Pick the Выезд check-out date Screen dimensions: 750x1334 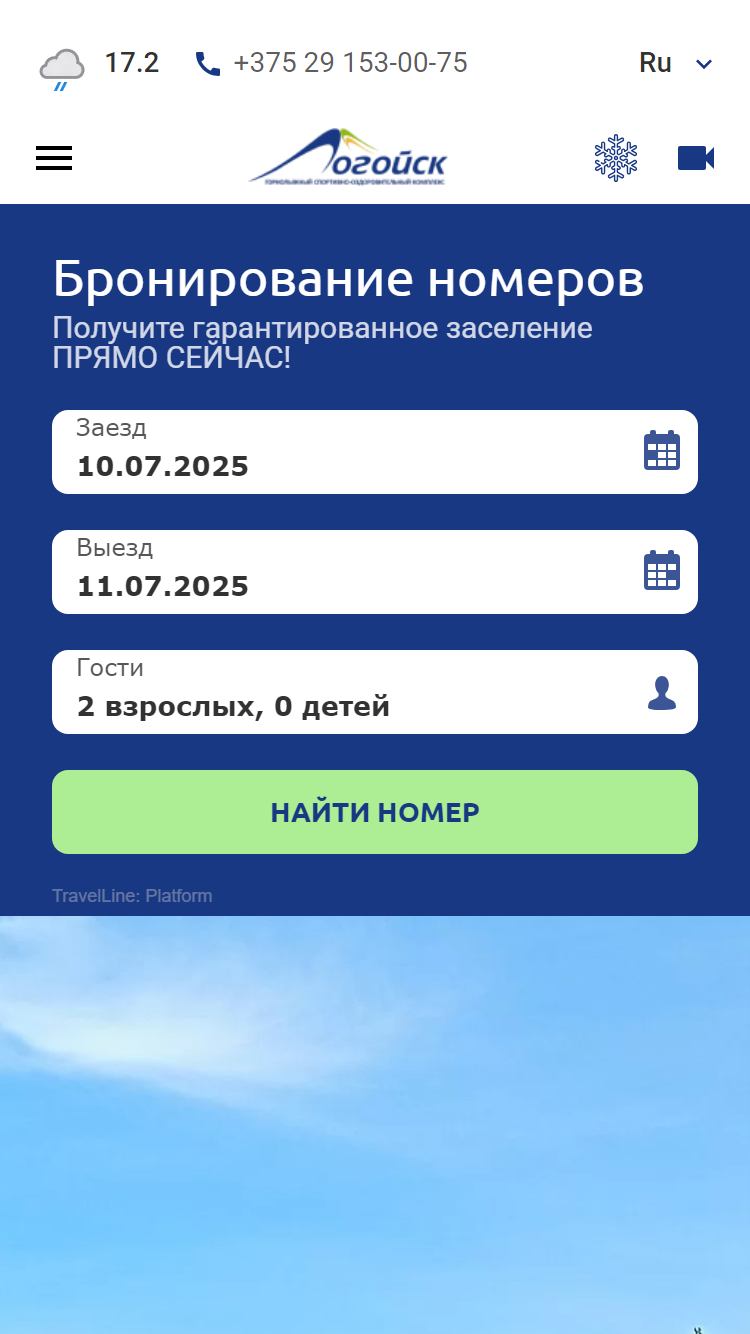(375, 572)
